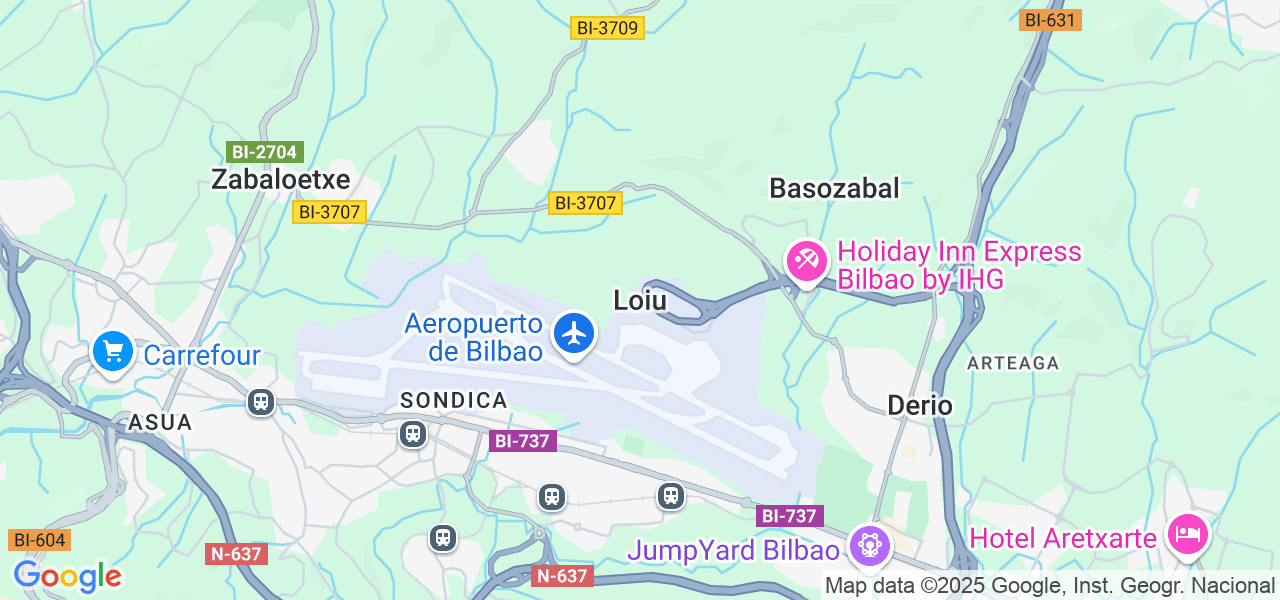1280x600 pixels.
Task: Select the Carrefour shopping pin
Action: click(x=113, y=352)
